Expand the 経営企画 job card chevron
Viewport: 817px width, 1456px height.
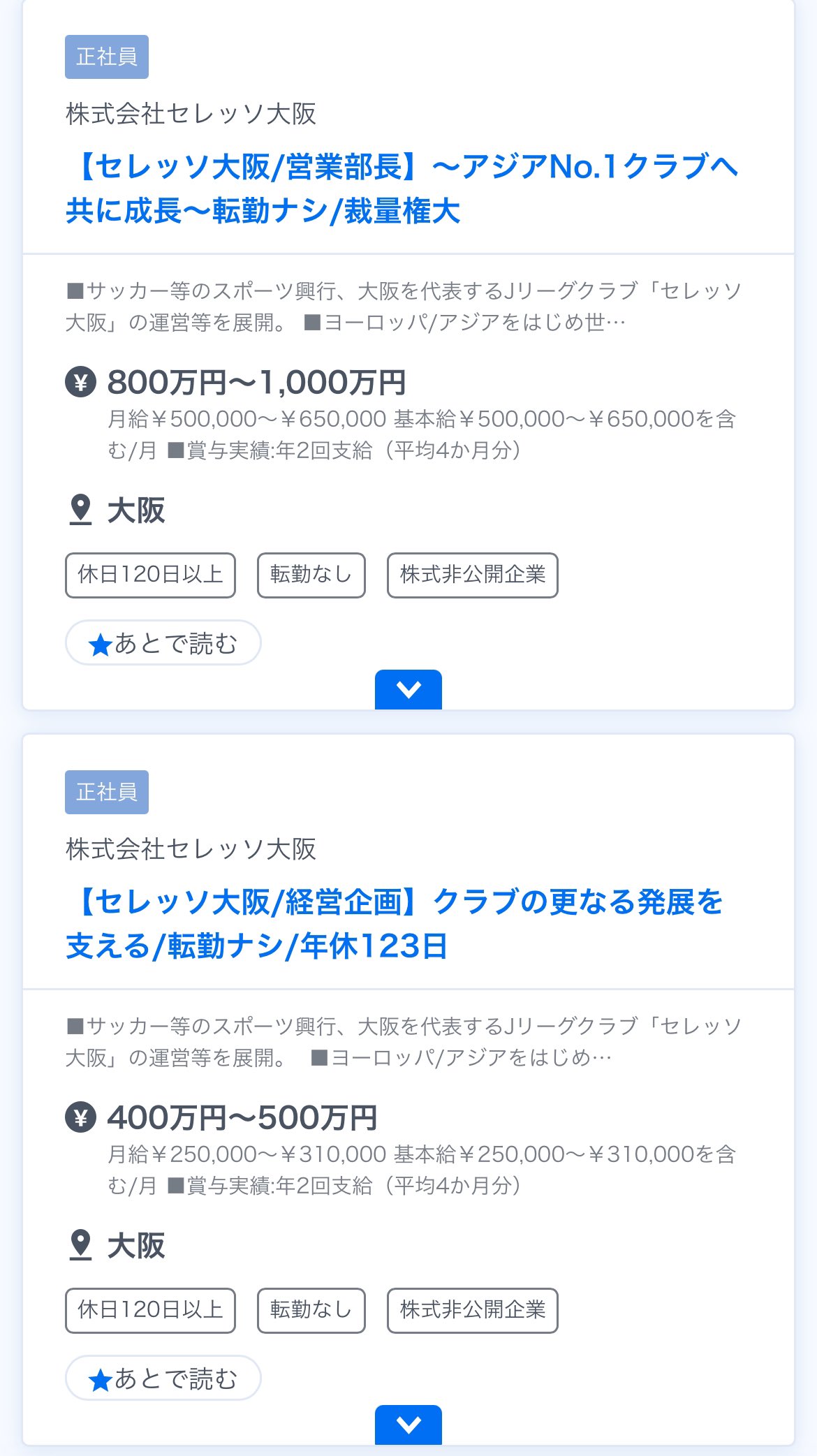pos(408,1425)
